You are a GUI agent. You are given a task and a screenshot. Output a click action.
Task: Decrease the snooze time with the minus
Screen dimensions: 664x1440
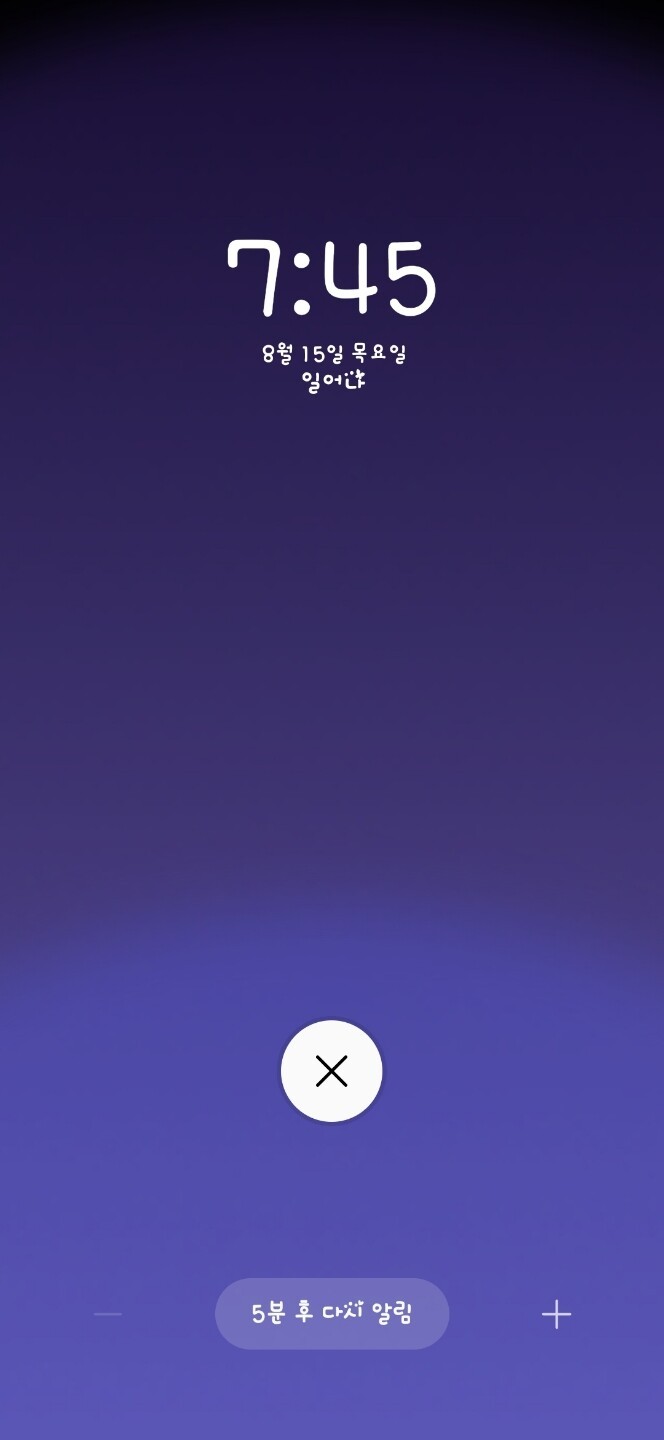coord(108,1314)
